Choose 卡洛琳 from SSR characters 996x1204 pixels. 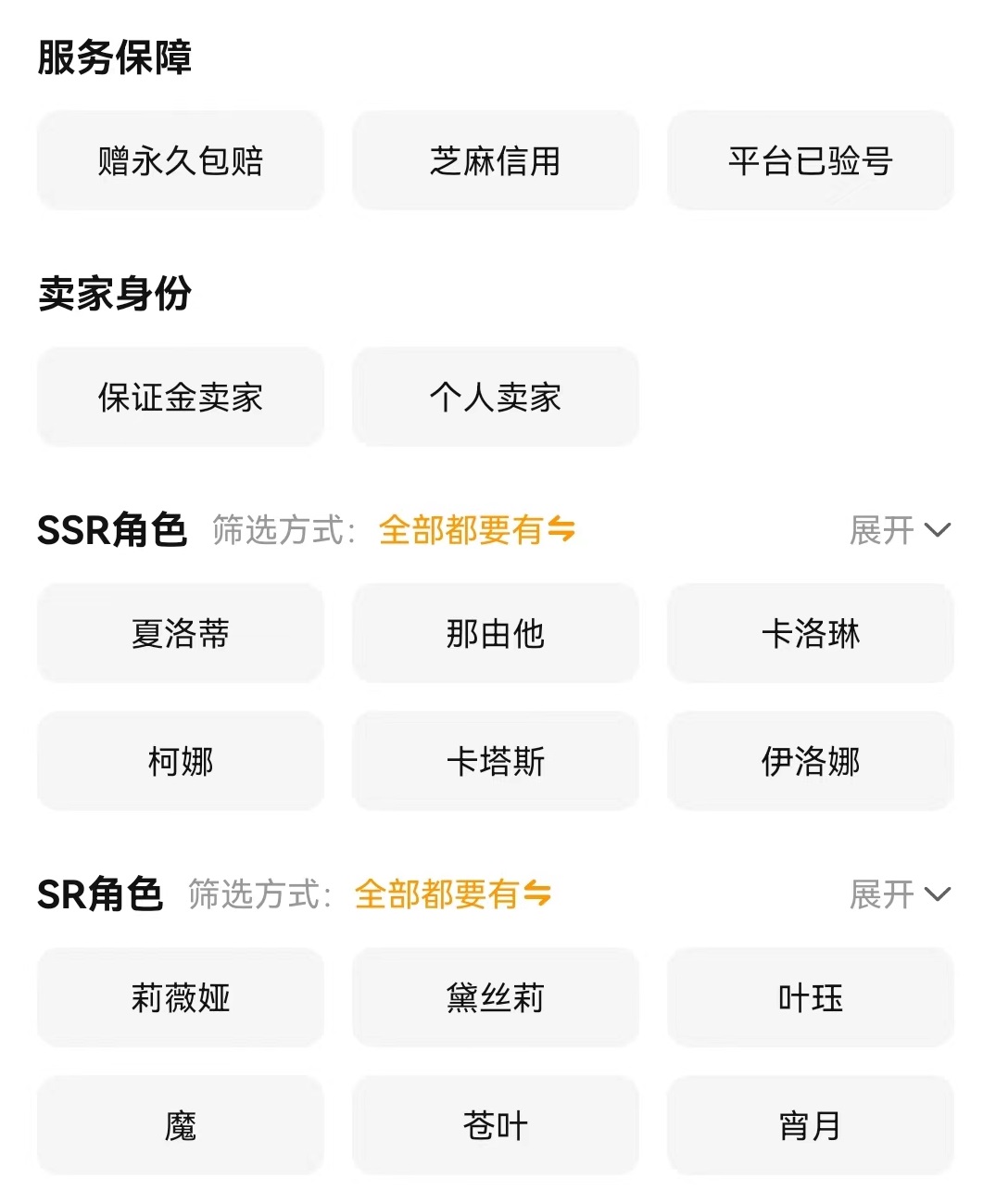[811, 634]
